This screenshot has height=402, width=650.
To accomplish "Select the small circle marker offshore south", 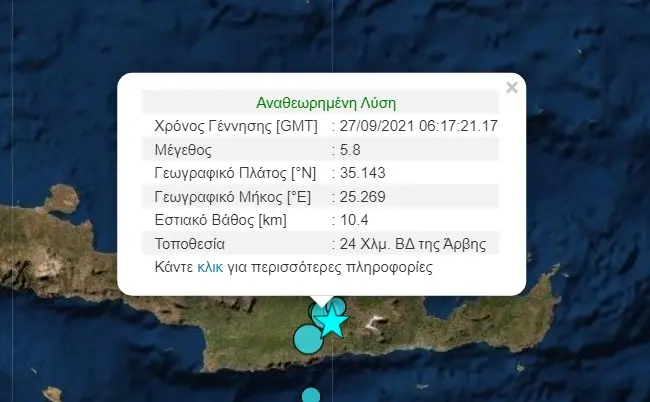I will [311, 396].
